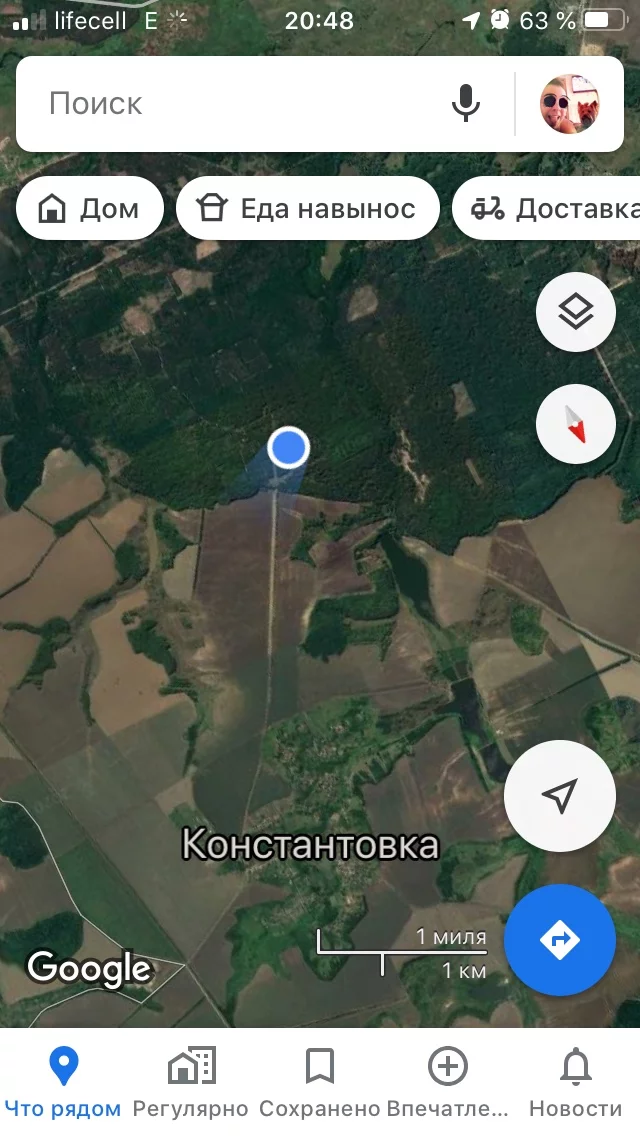The image size is (640, 1136).
Task: Switch to the Что рядом tab
Action: click(63, 1083)
